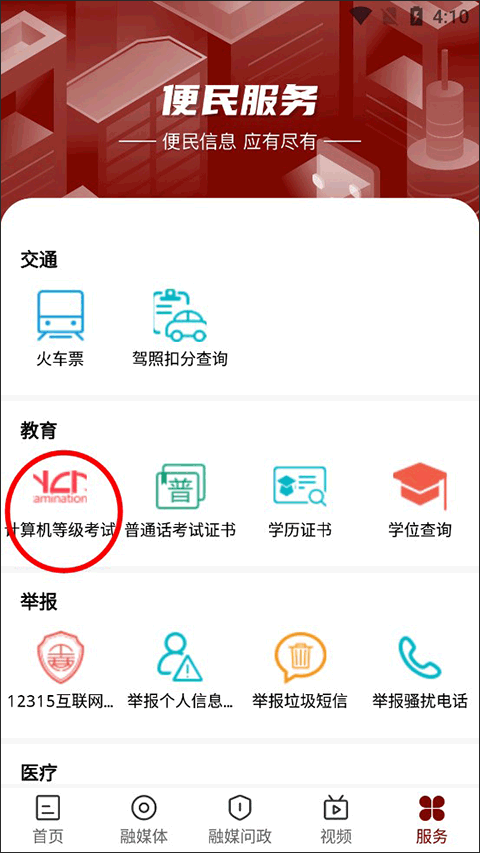This screenshot has width=480, height=853.
Task: Open 驾照扣分查询 license points lookup
Action: pyautogui.click(x=180, y=328)
